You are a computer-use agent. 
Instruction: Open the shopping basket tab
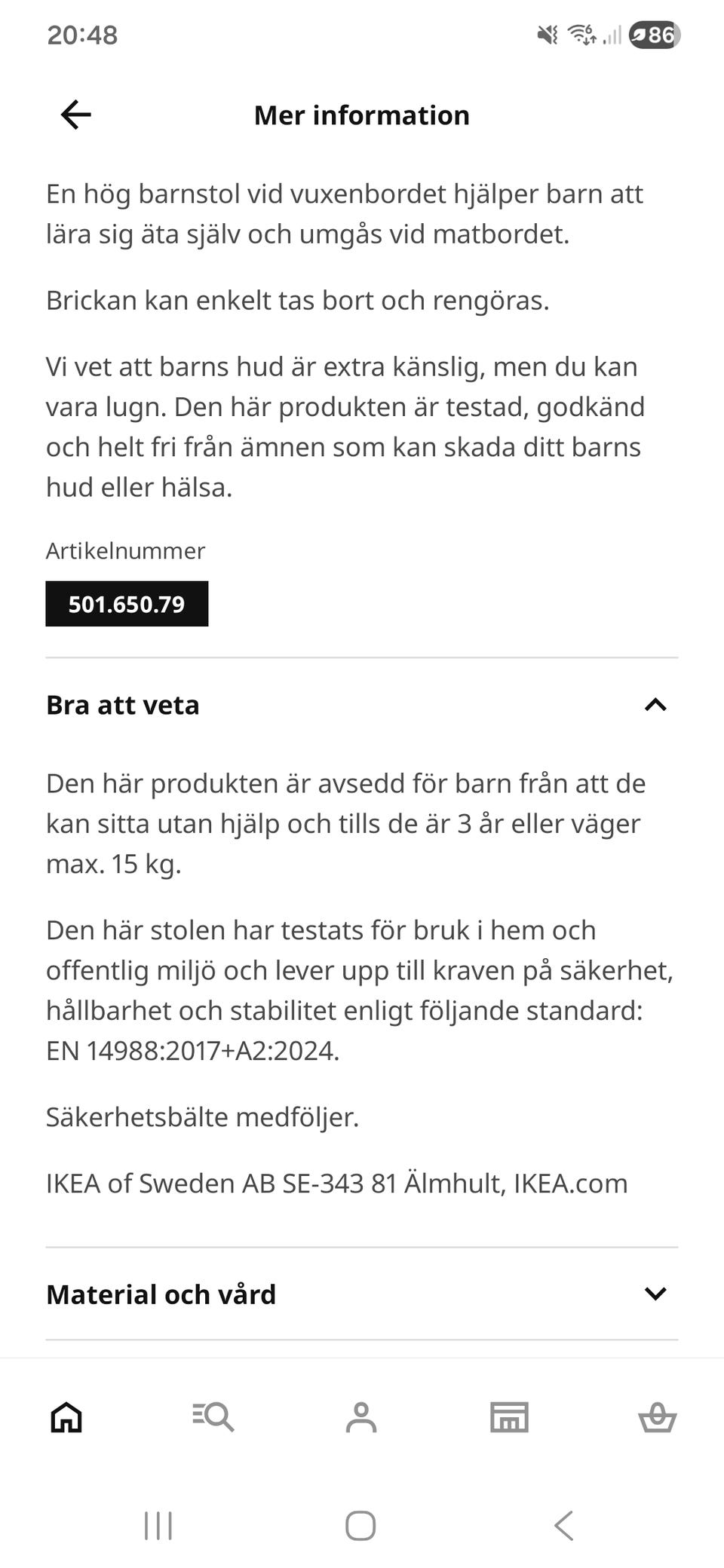pos(657,1417)
